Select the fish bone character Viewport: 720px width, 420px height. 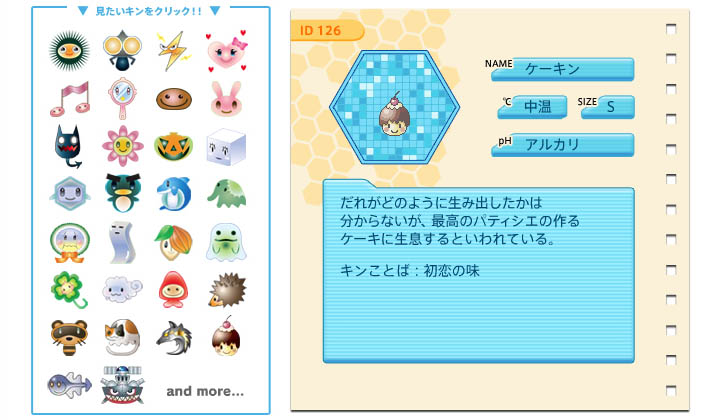click(69, 385)
